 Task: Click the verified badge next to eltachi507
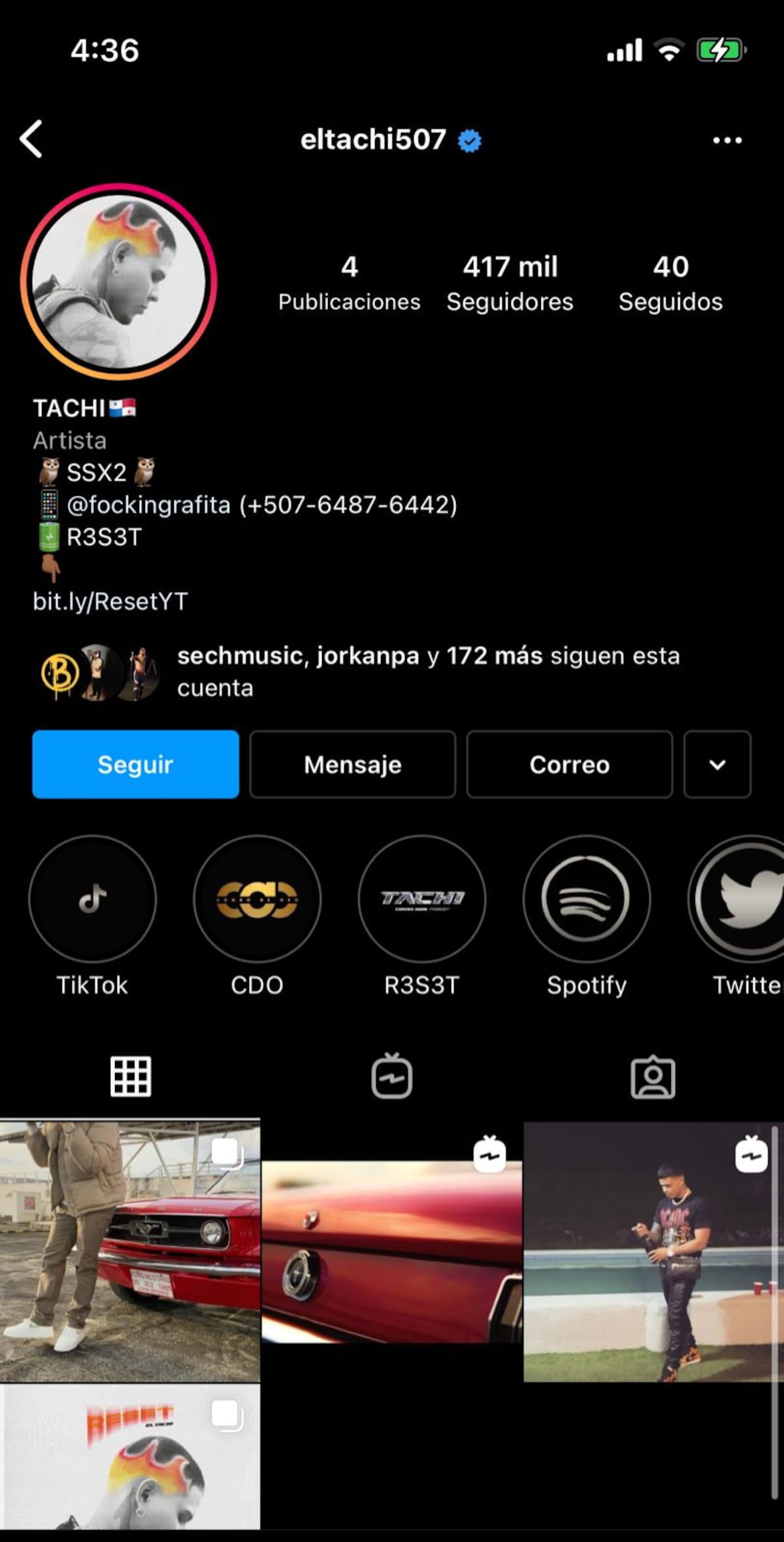[x=468, y=139]
